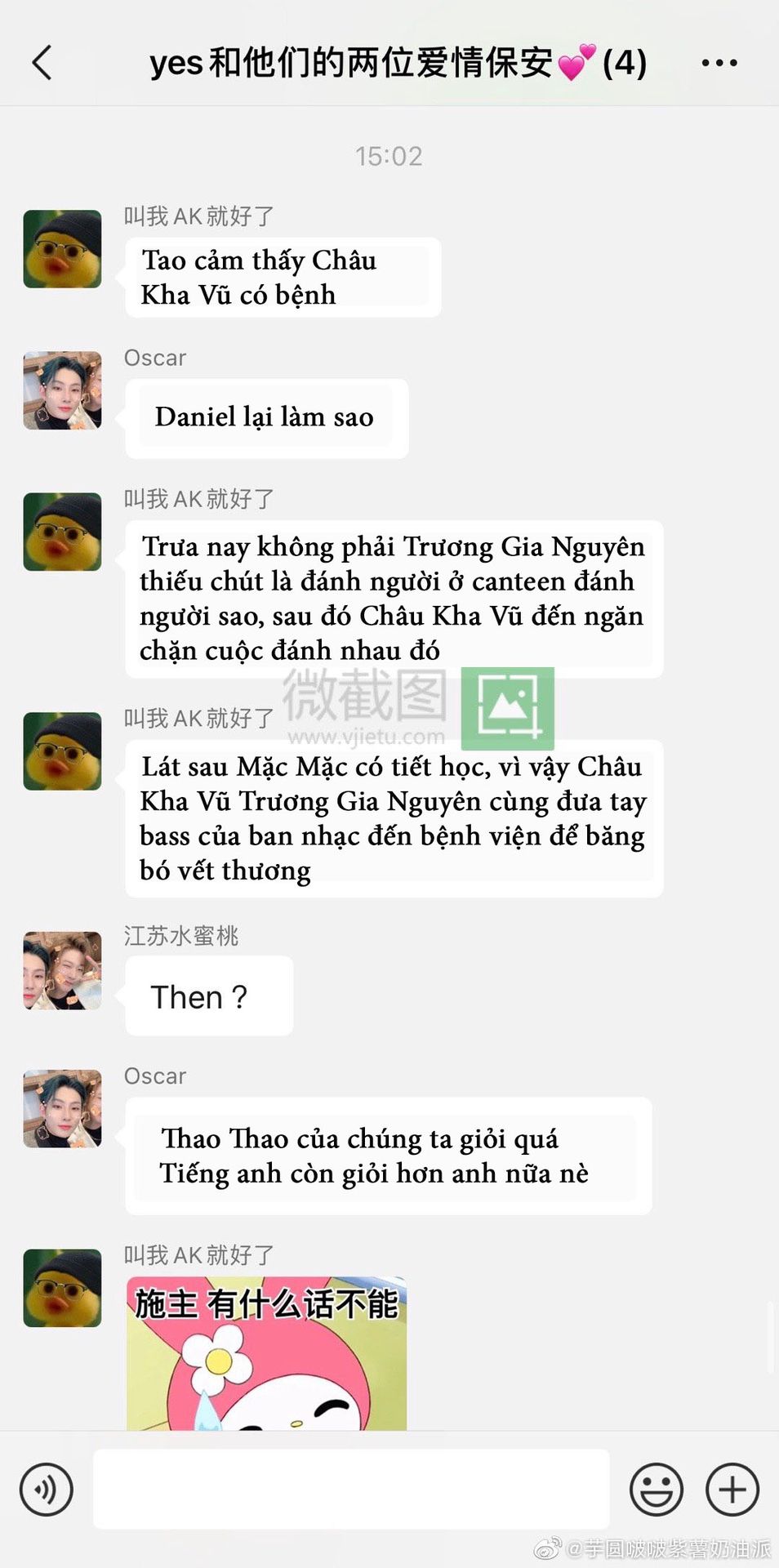Open avatar of 江苏水蜜桃 next to 'Then ?'
The height and width of the screenshot is (1568, 779).
(x=62, y=970)
